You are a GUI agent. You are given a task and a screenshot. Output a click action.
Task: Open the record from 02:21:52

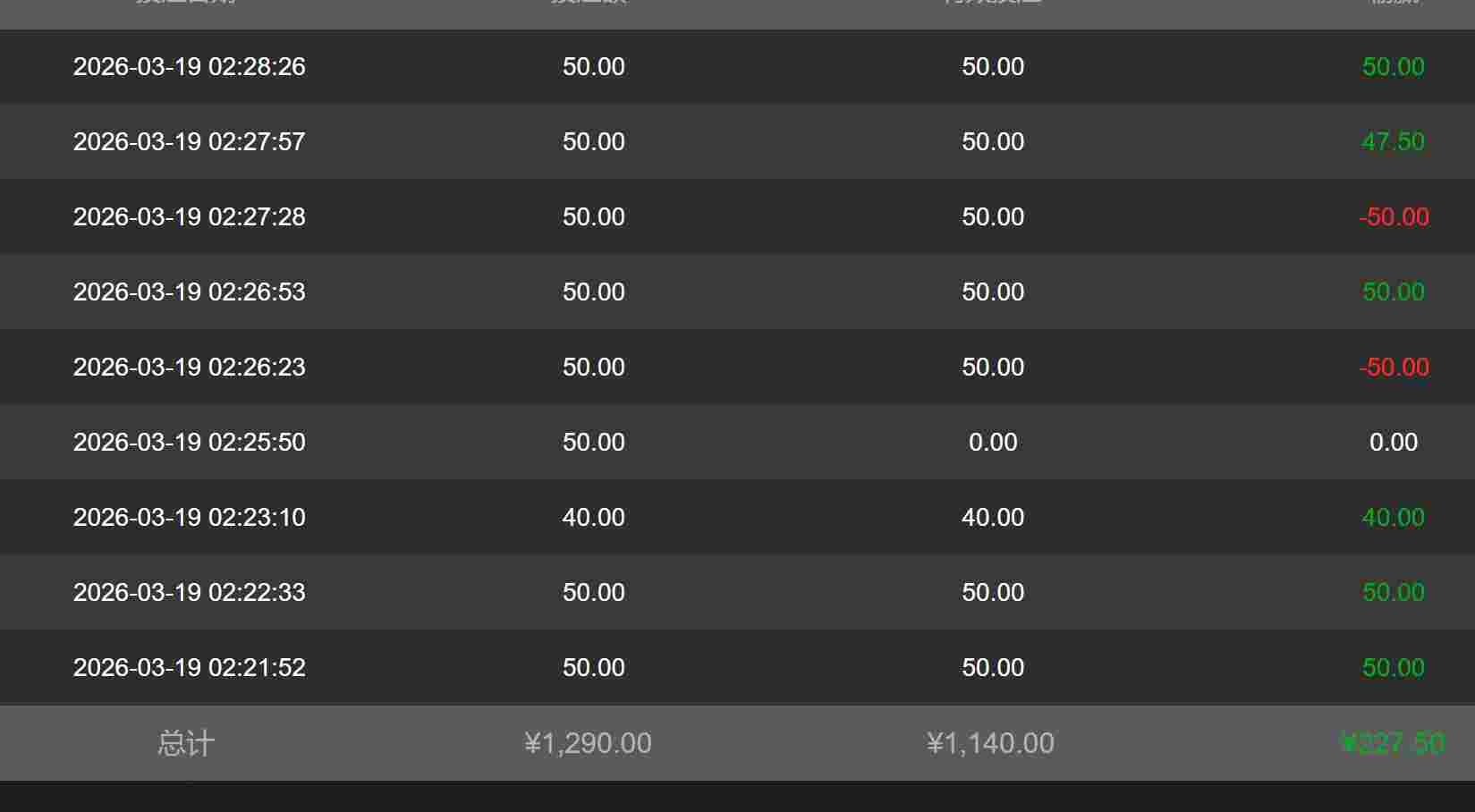(189, 668)
